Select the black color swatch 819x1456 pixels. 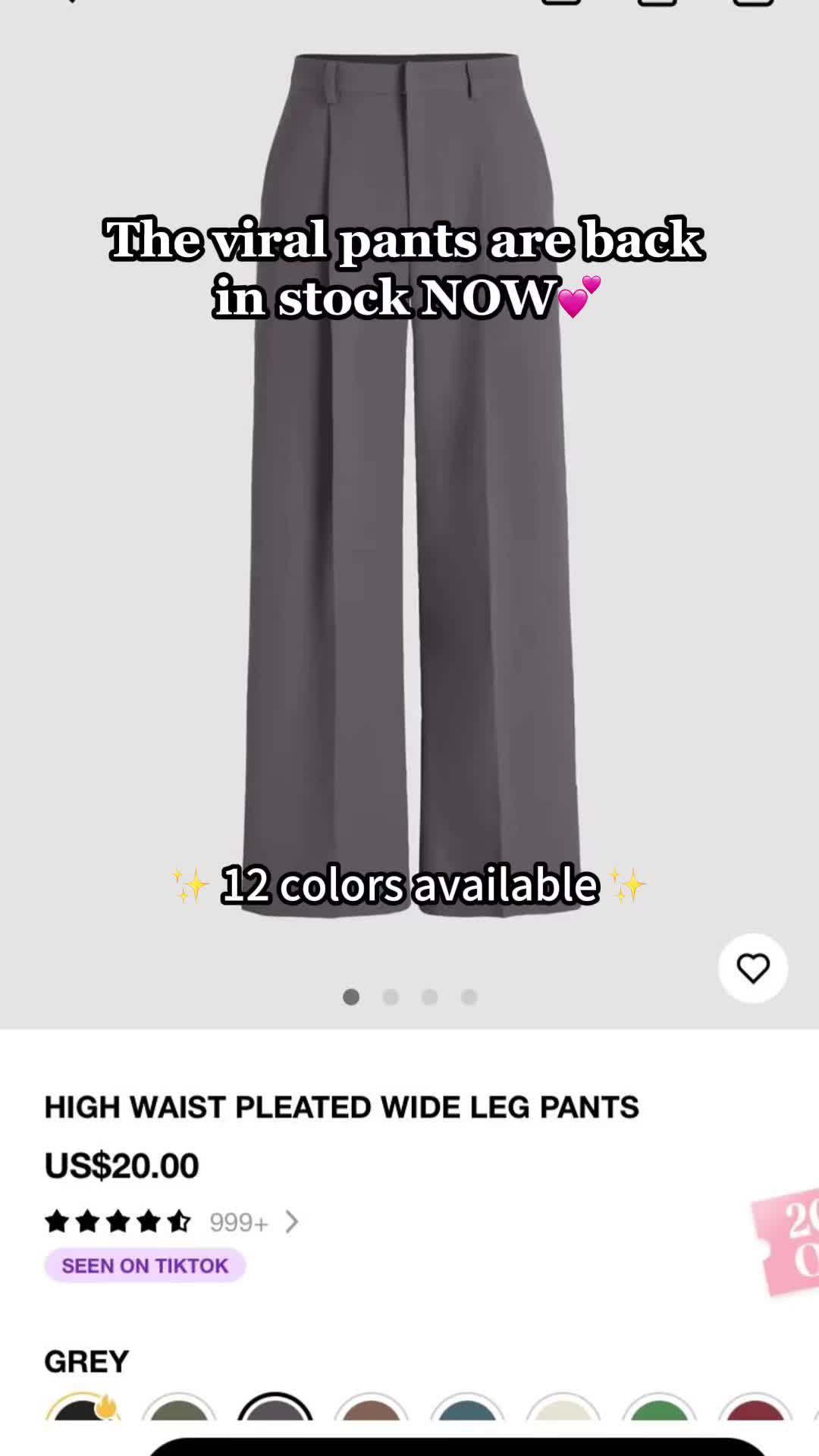(x=83, y=1409)
